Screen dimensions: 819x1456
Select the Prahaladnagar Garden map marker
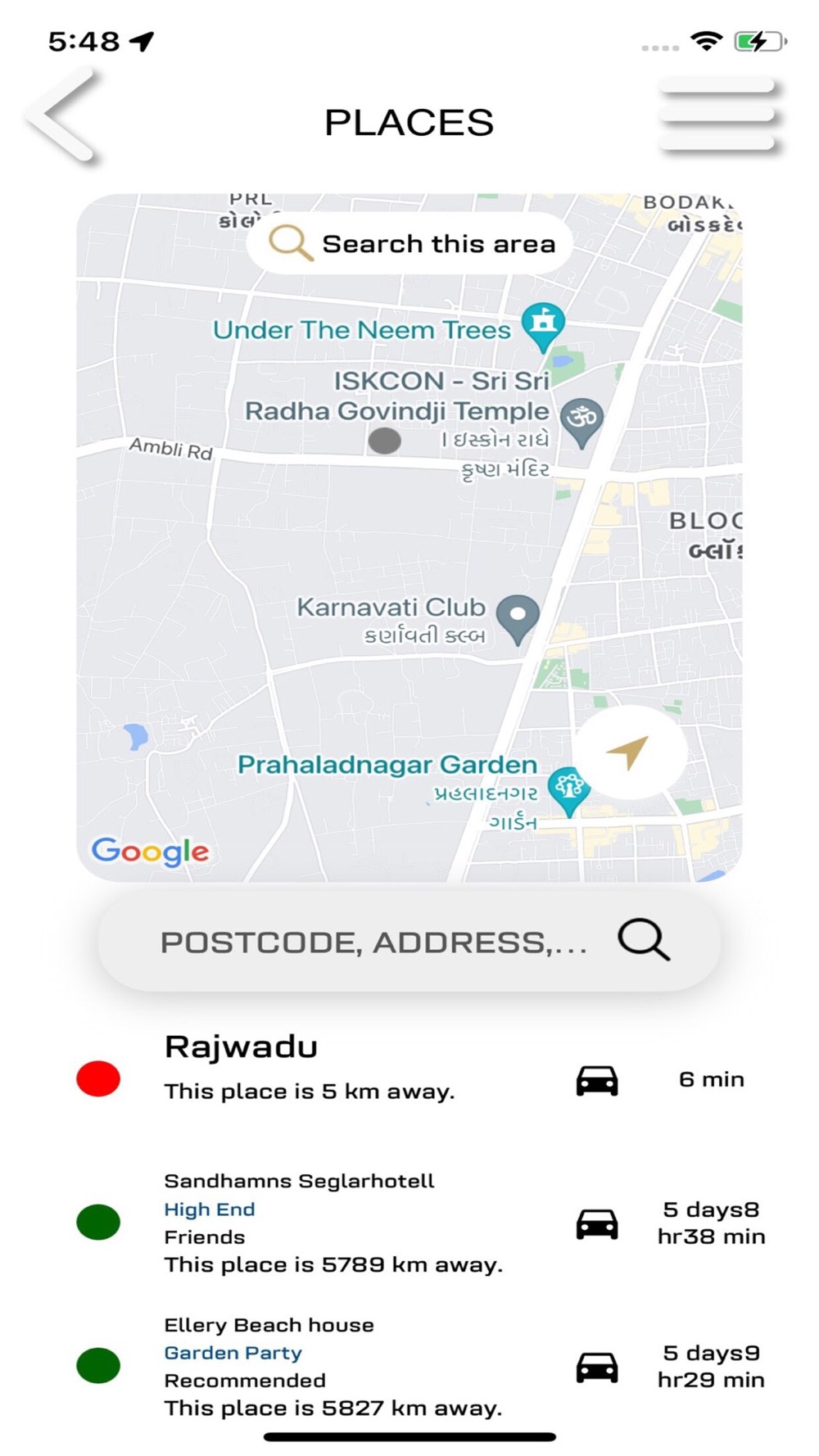(568, 791)
